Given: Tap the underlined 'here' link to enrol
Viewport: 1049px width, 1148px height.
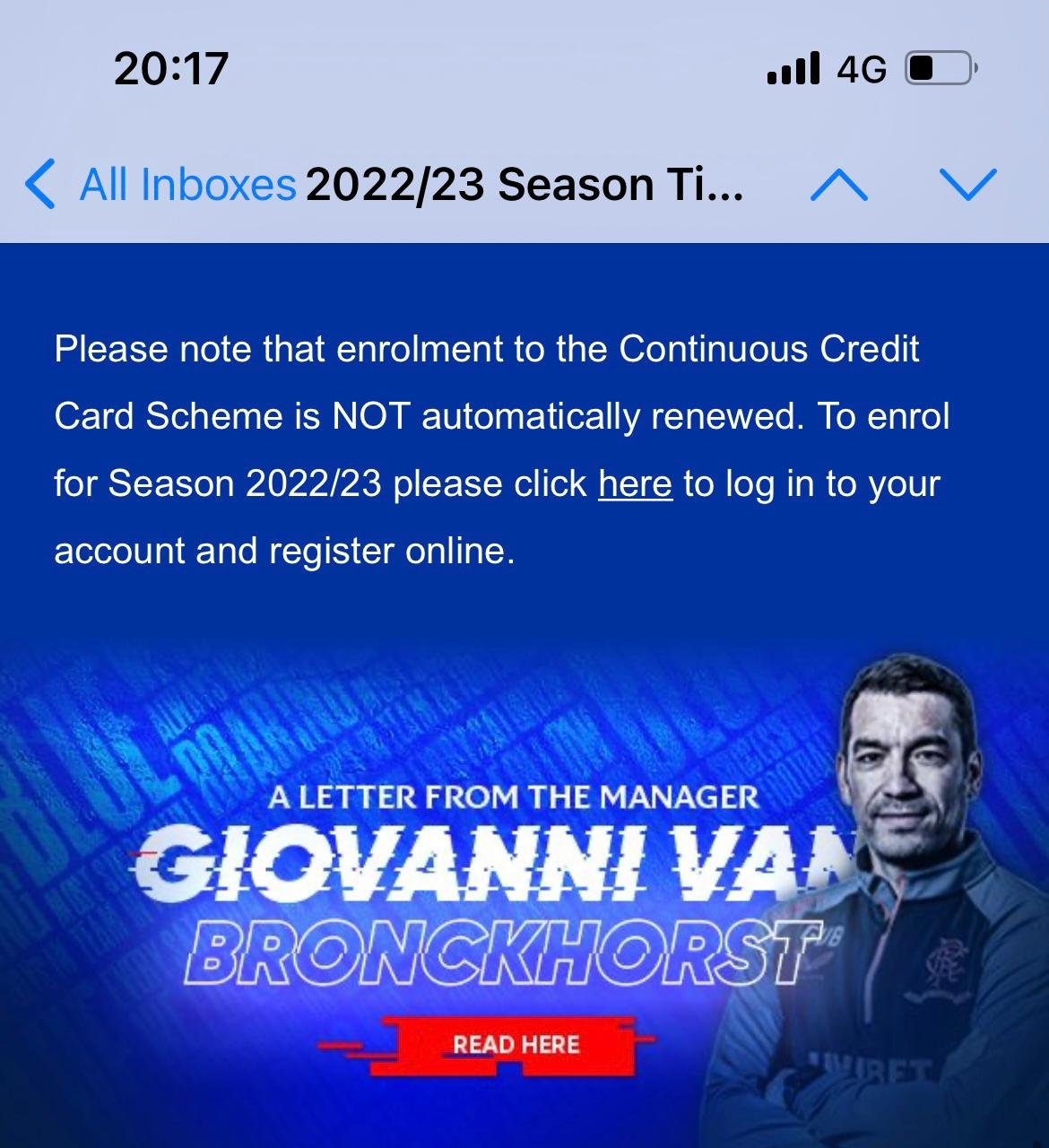Looking at the screenshot, I should pyautogui.click(x=635, y=484).
